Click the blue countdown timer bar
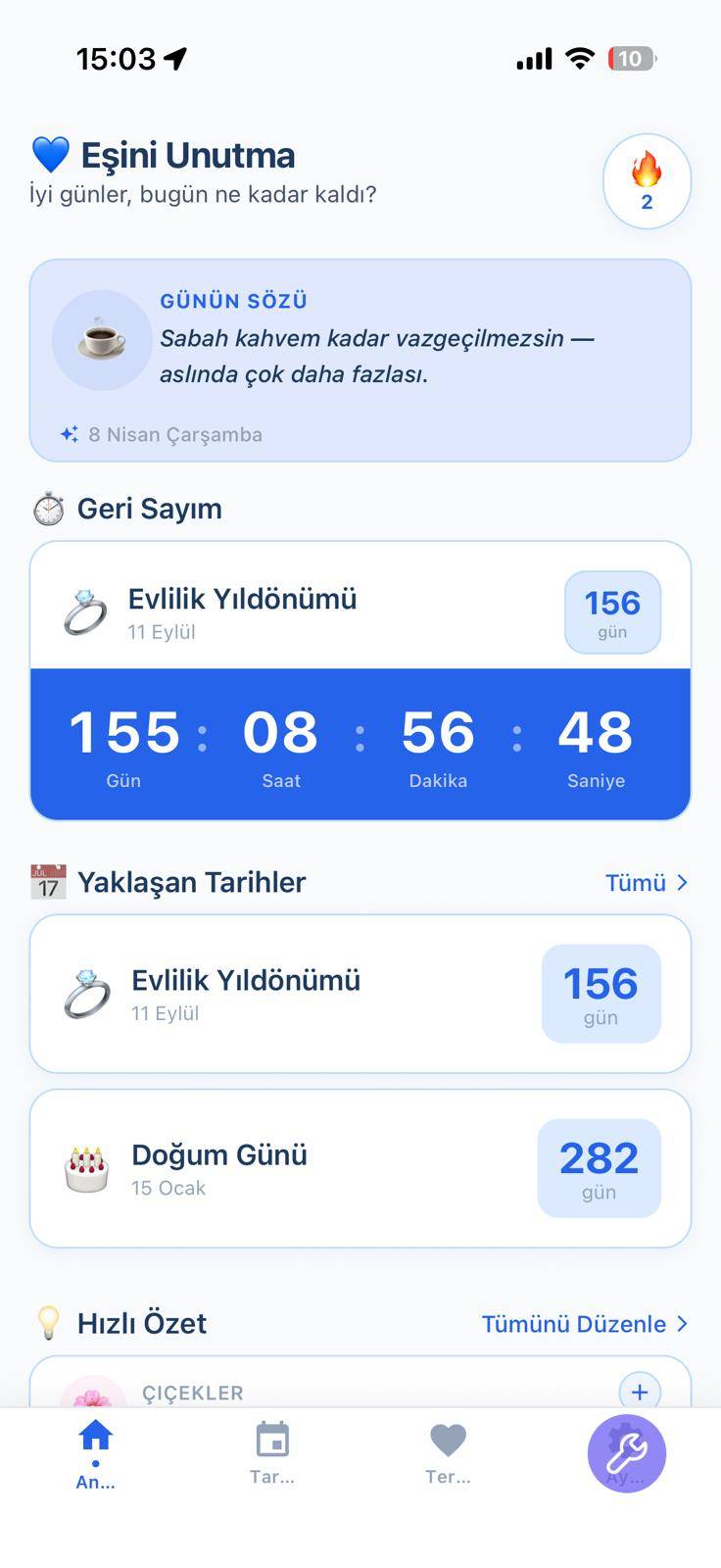This screenshot has width=721, height=1568. pos(360,743)
